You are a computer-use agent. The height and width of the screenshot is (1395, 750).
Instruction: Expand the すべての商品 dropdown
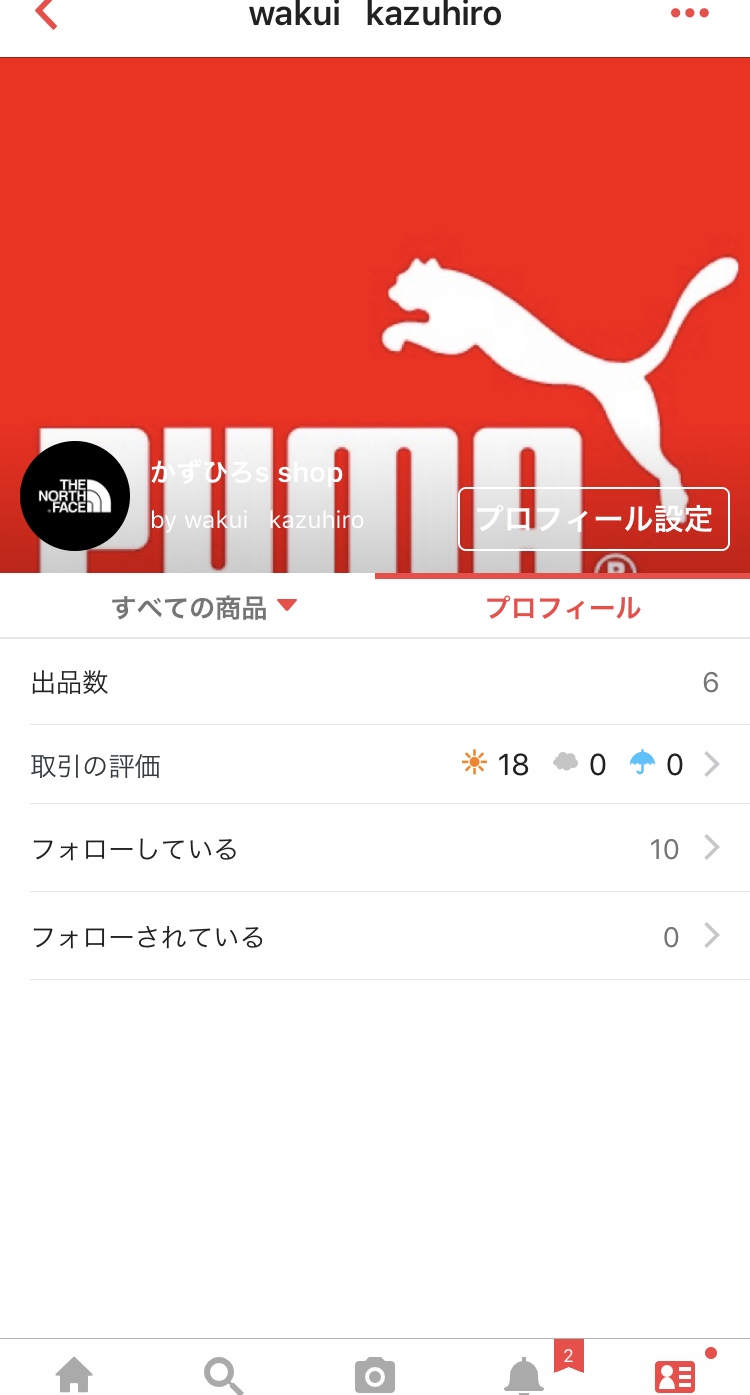(204, 607)
